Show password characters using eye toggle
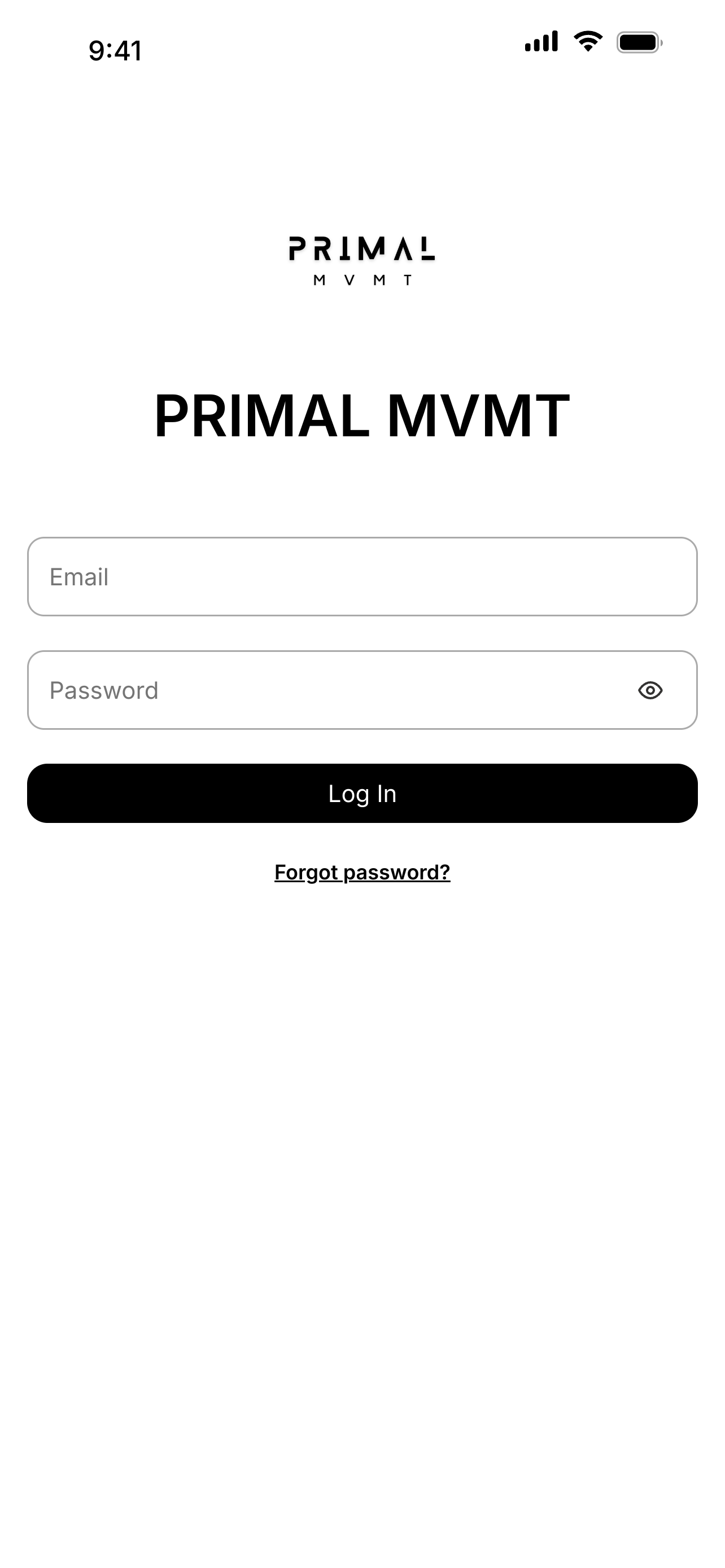 (x=650, y=690)
